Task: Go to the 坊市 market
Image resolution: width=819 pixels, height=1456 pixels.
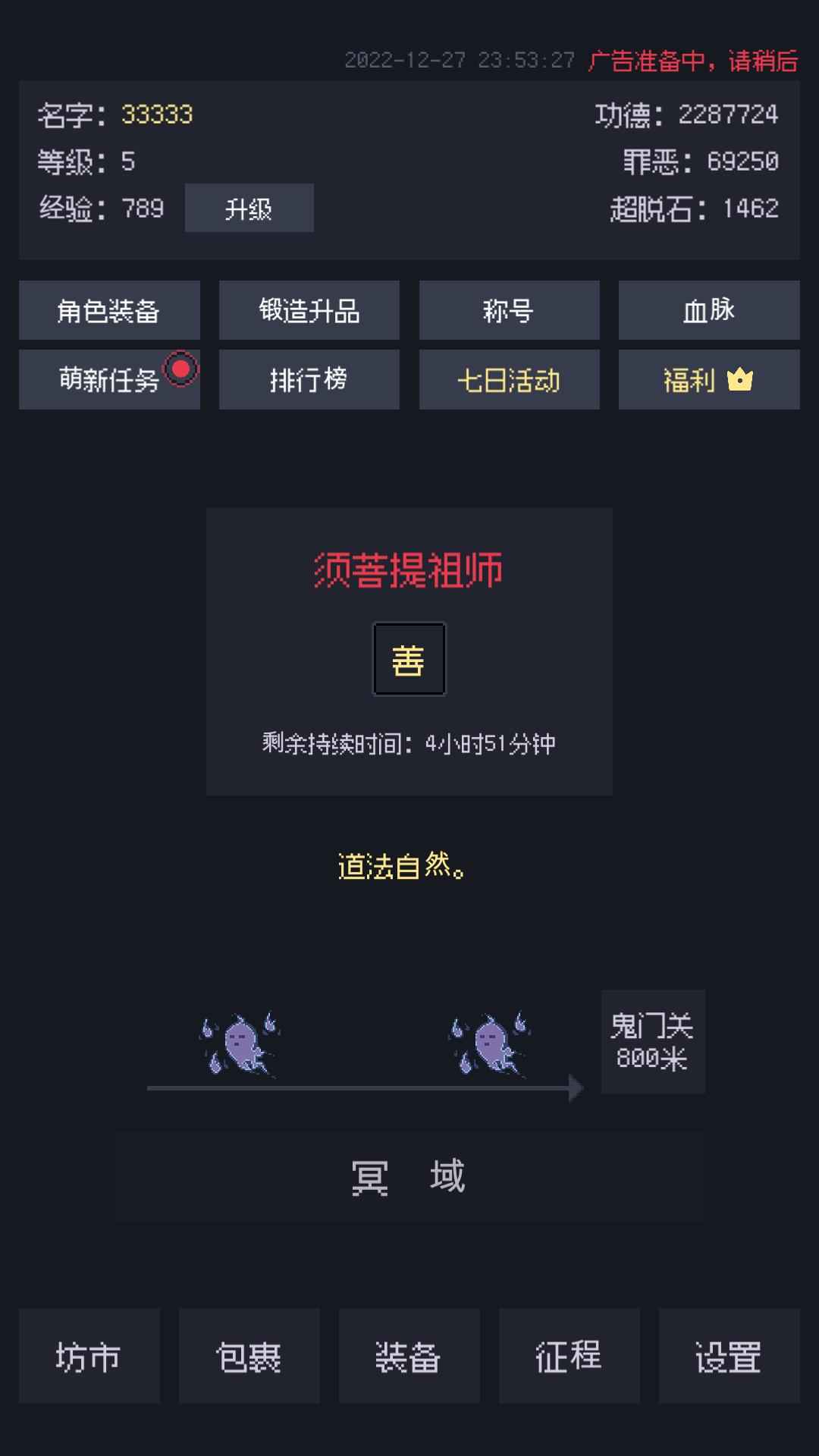Action: [89, 1356]
